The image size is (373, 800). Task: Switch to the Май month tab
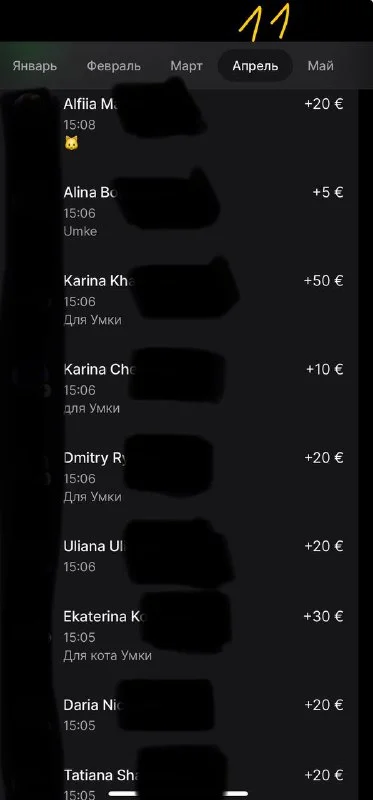click(320, 66)
